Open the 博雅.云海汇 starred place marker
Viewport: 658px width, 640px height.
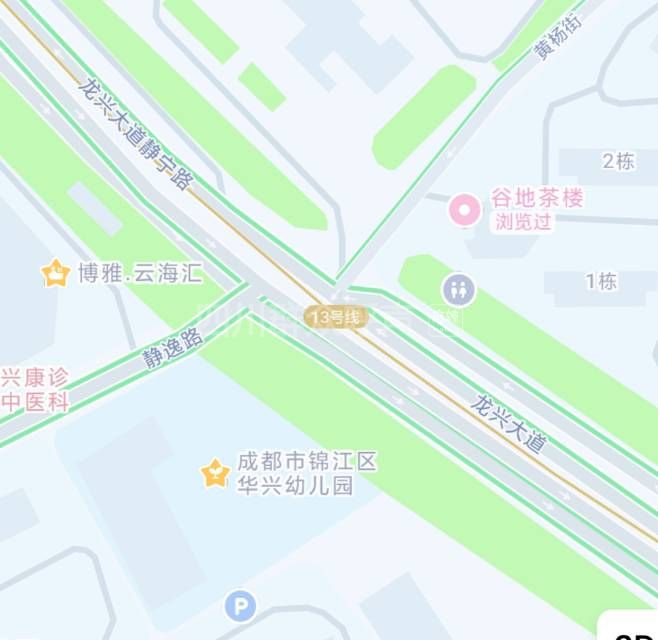coord(55,272)
